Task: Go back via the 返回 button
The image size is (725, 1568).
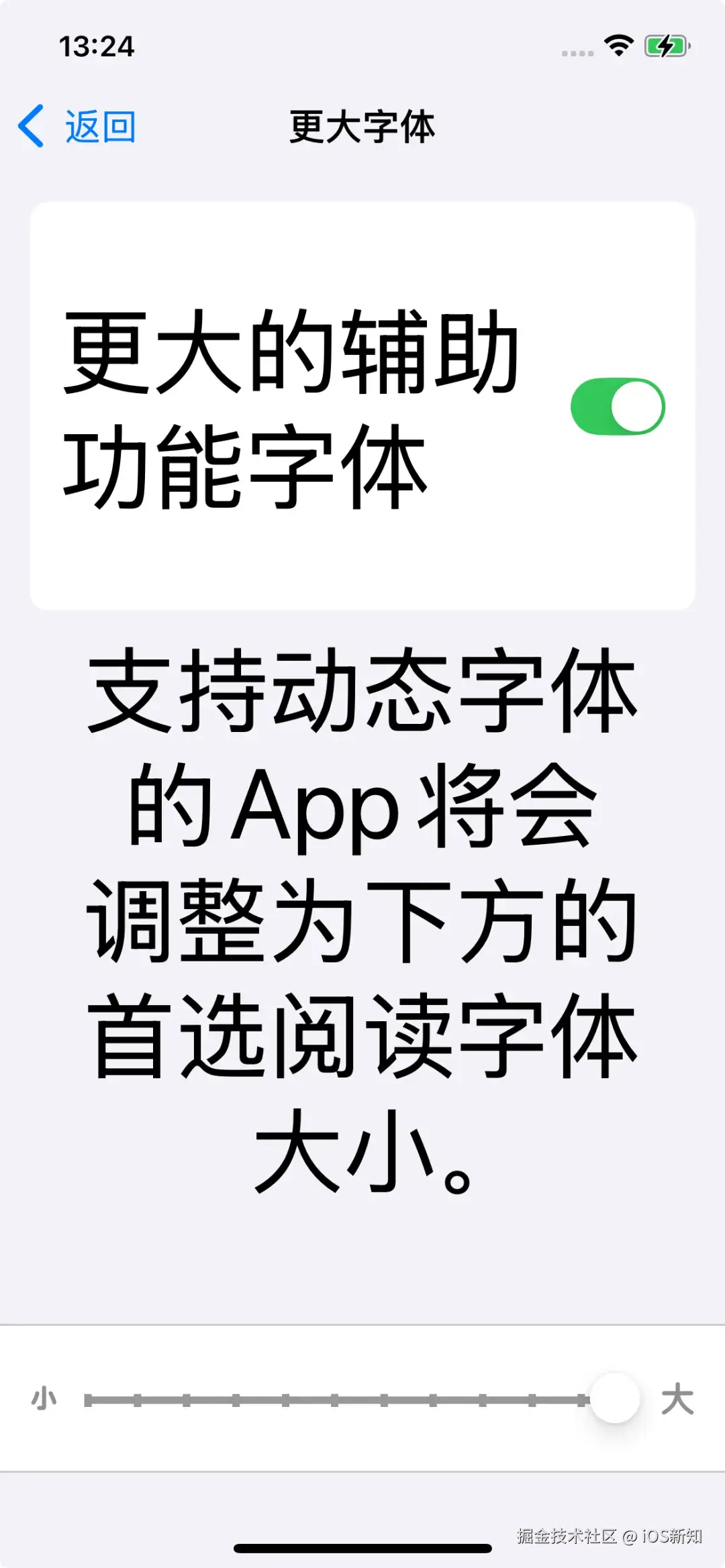Action: click(x=77, y=126)
